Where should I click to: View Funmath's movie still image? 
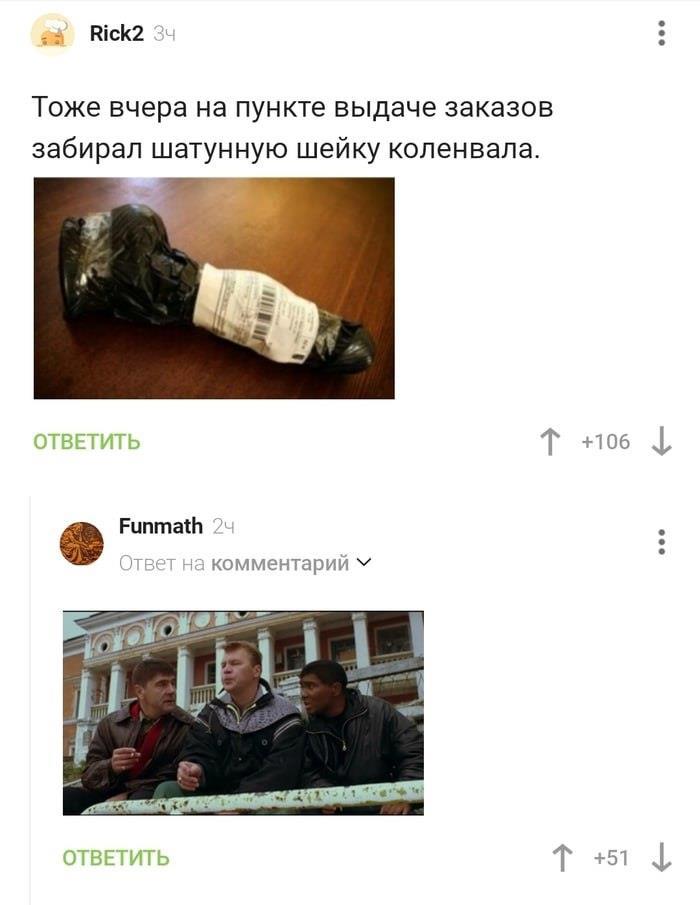coord(243,712)
